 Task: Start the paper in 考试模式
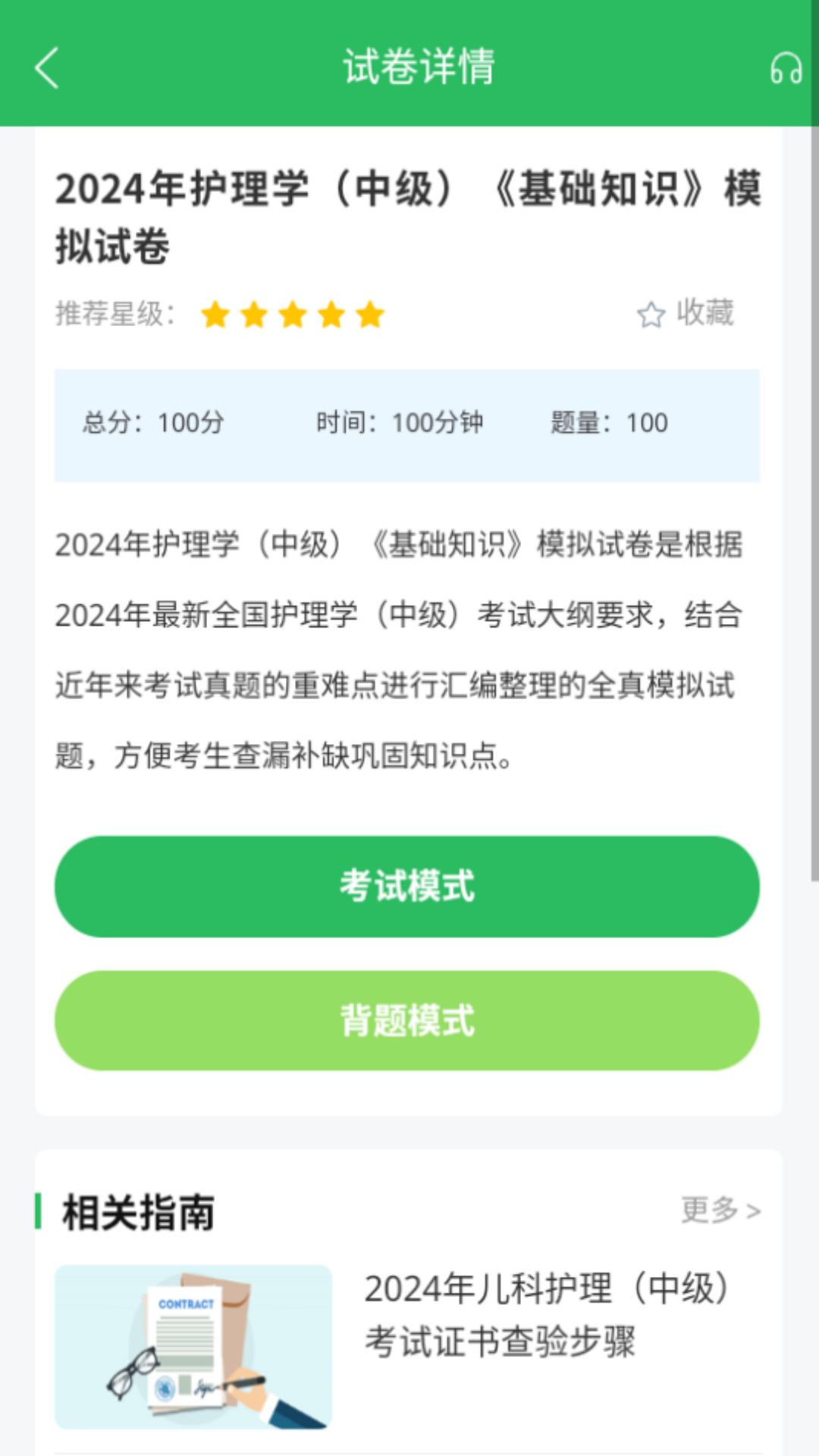coord(407,886)
